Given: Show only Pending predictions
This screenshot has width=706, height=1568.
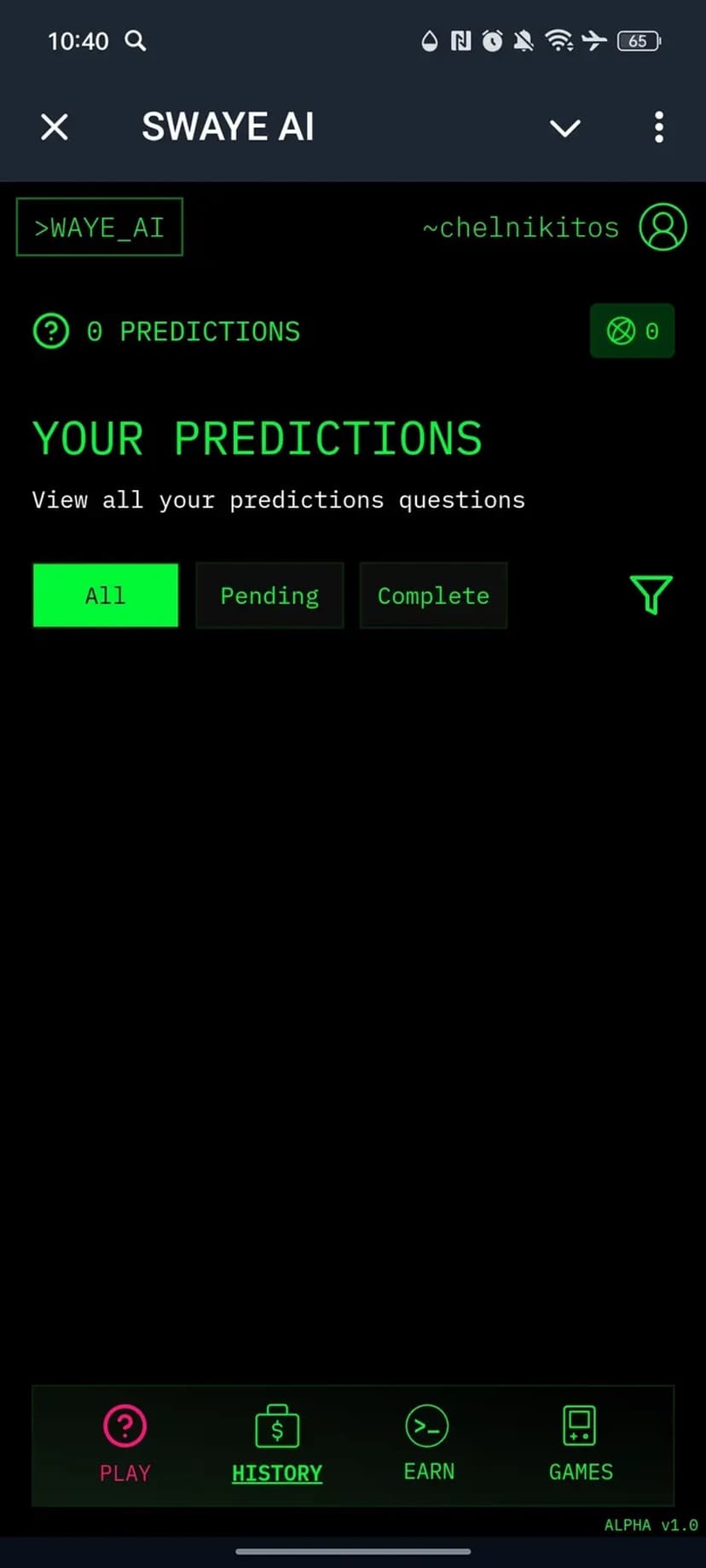Looking at the screenshot, I should click(269, 596).
